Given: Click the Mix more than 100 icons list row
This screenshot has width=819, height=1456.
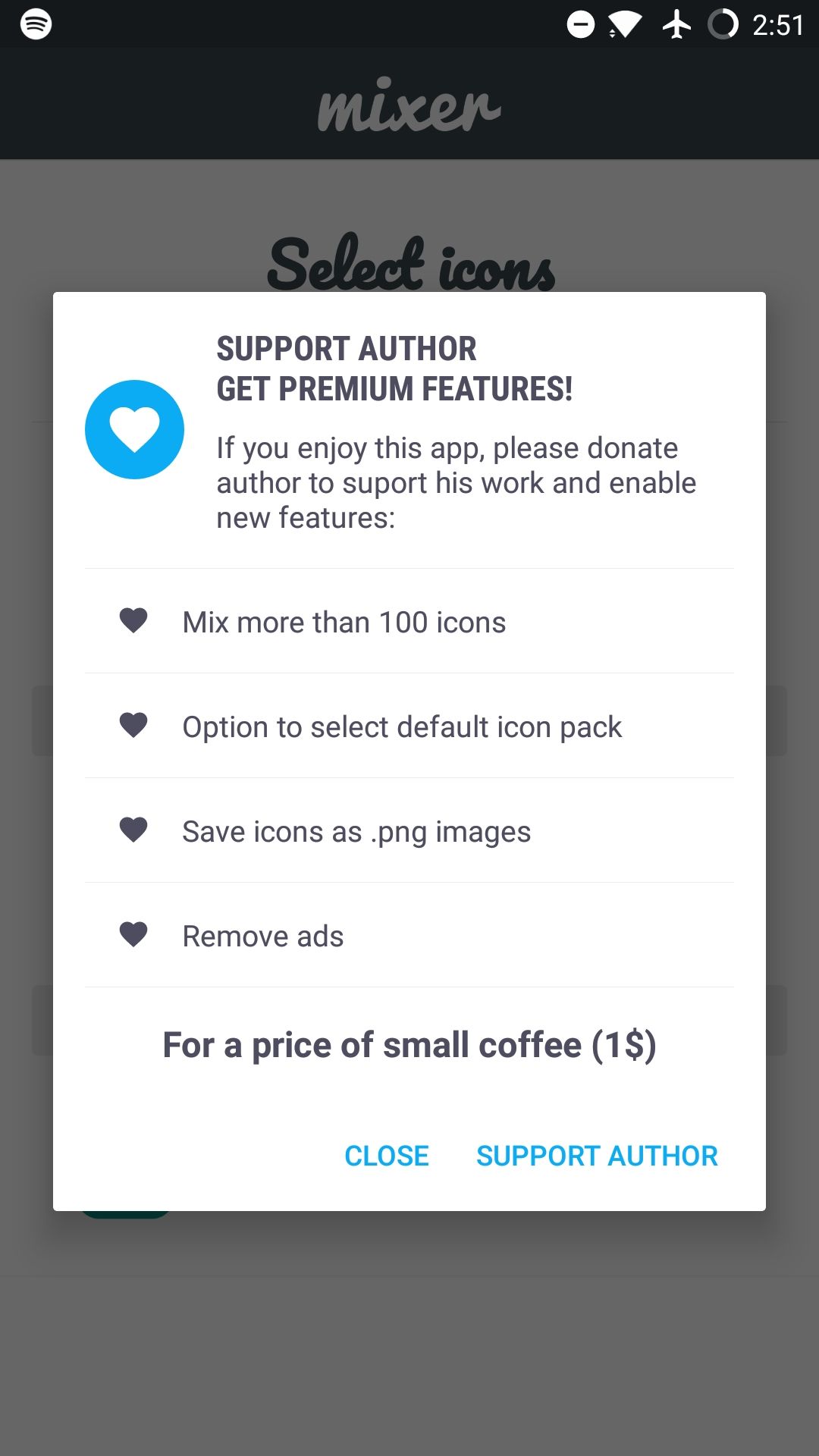Looking at the screenshot, I should point(409,620).
